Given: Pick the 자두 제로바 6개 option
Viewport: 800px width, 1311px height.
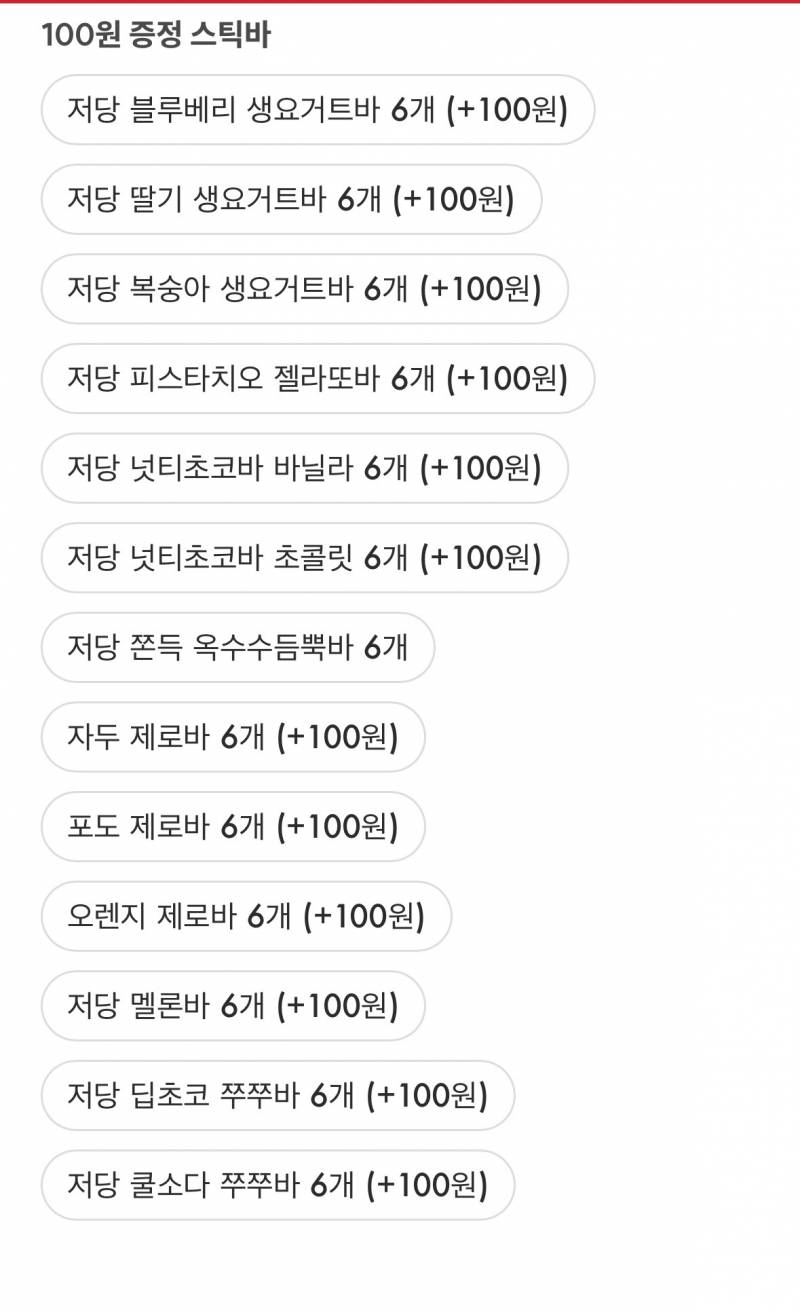Looking at the screenshot, I should (232, 737).
